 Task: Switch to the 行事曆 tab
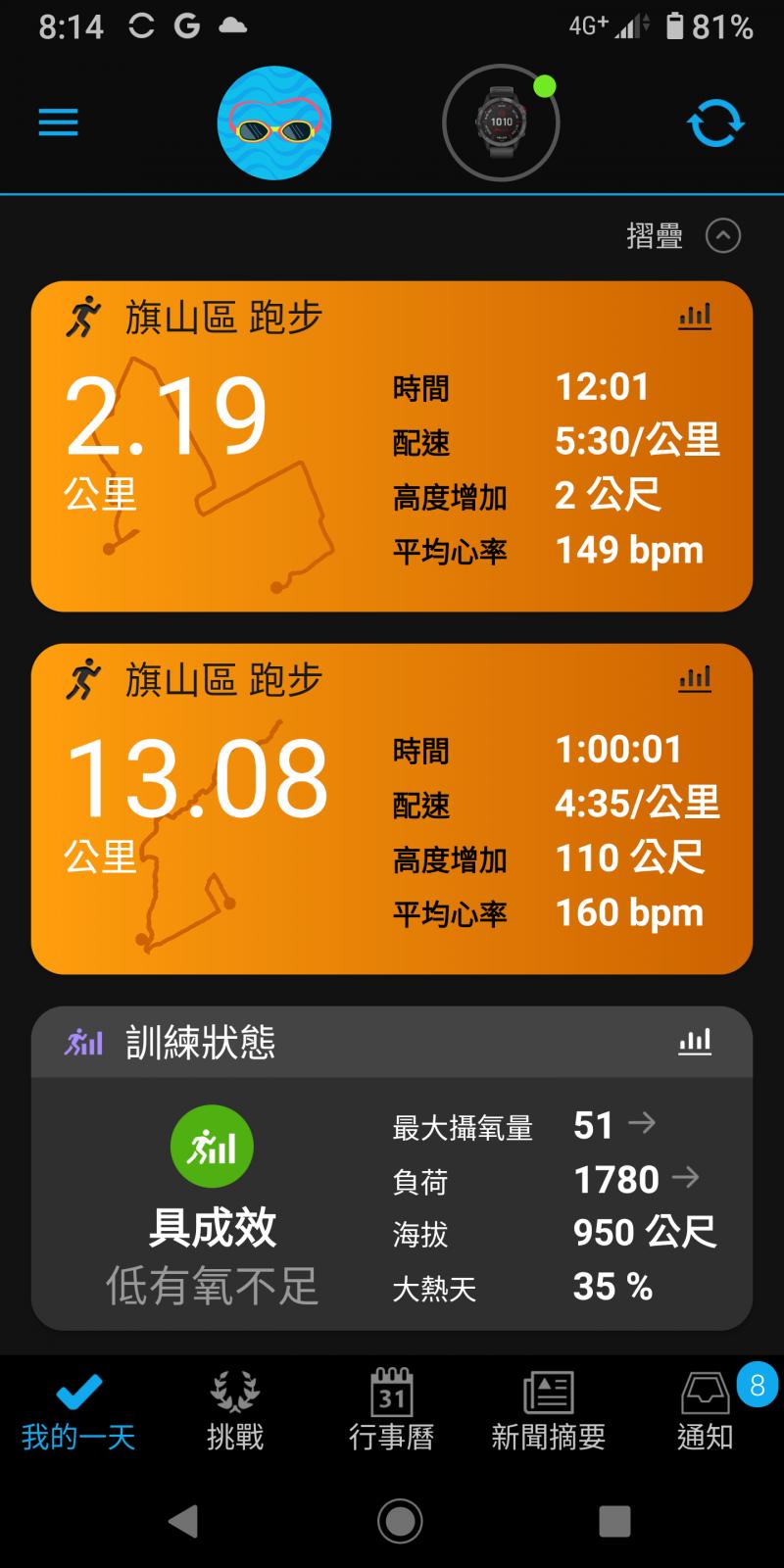tap(392, 1411)
